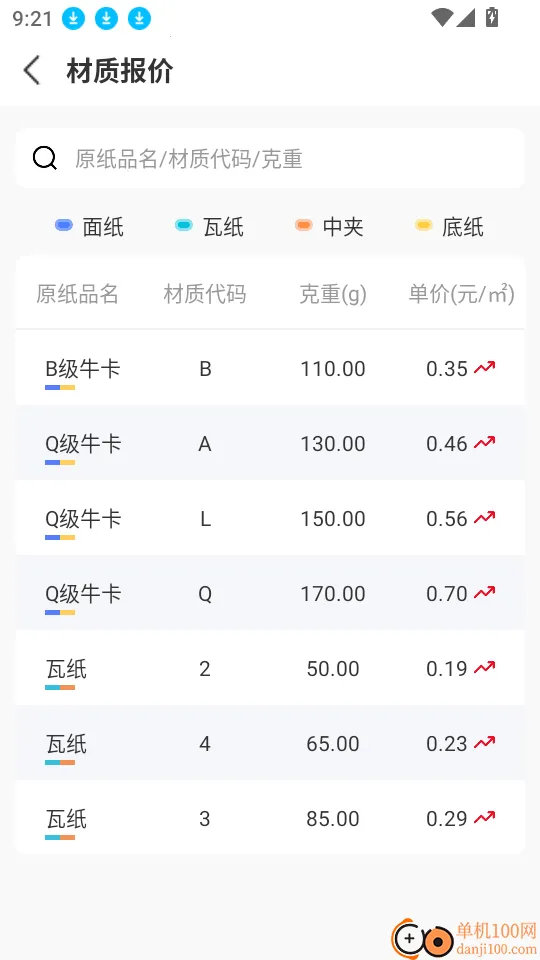
Task: View the 瓦纸 row priced 0.29
Action: [269, 818]
